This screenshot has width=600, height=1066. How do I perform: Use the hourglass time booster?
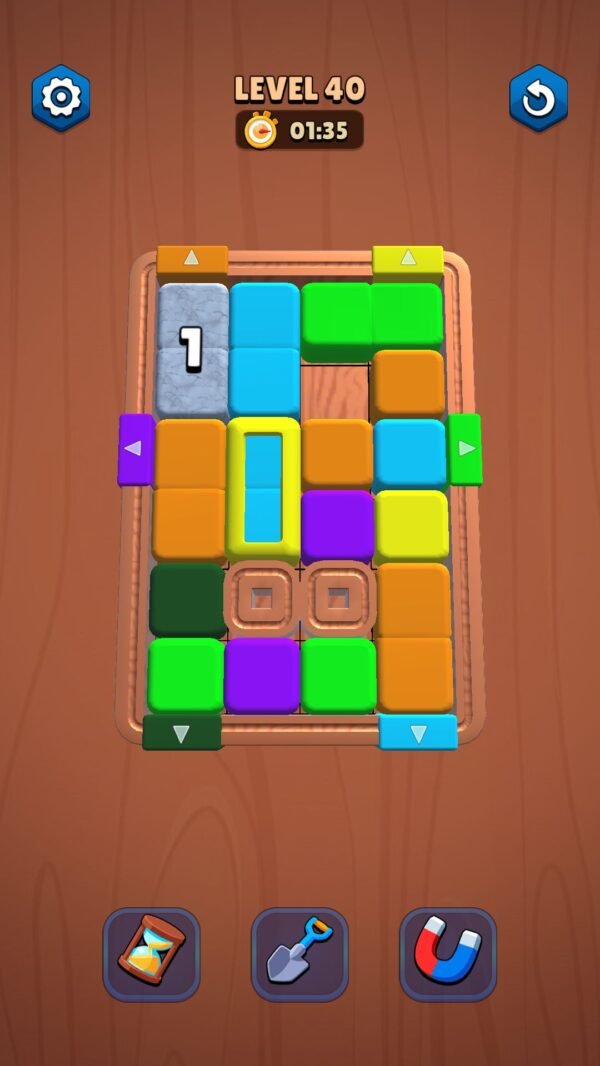coord(151,954)
